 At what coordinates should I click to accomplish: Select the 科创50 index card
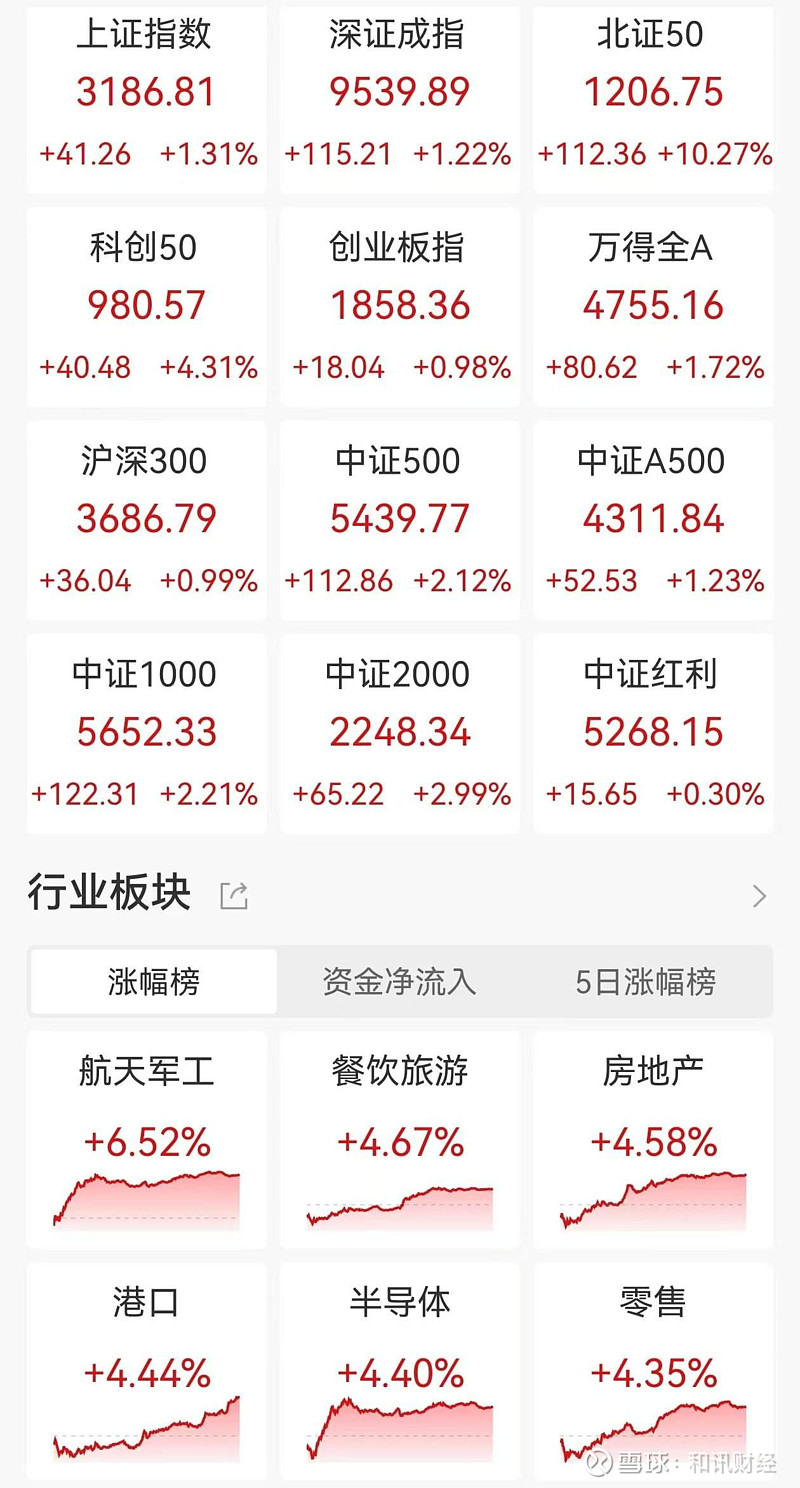click(146, 307)
